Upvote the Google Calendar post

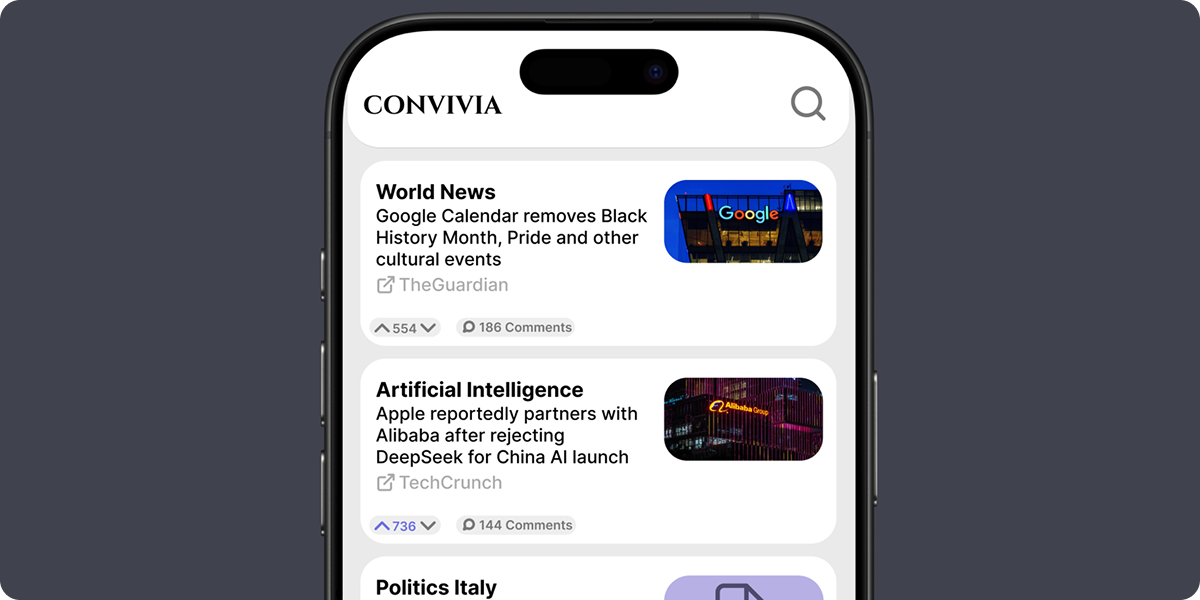(382, 328)
